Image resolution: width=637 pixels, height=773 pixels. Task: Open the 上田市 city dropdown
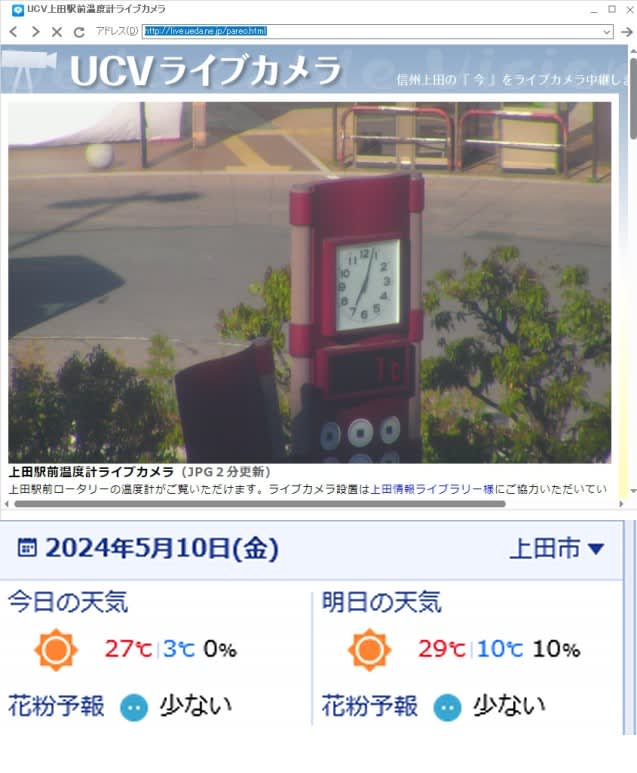coord(557,548)
